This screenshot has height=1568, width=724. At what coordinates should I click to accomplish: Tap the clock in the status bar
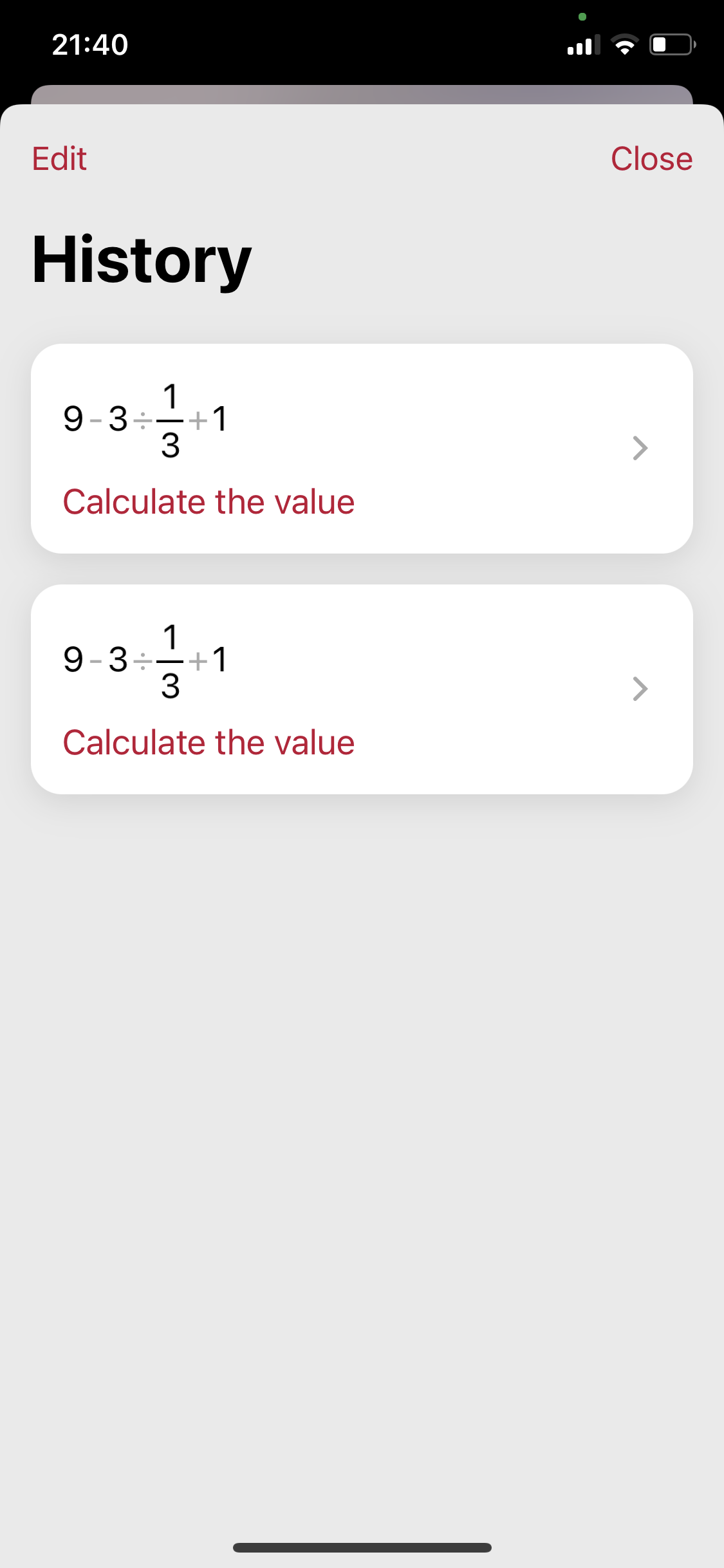(x=89, y=44)
